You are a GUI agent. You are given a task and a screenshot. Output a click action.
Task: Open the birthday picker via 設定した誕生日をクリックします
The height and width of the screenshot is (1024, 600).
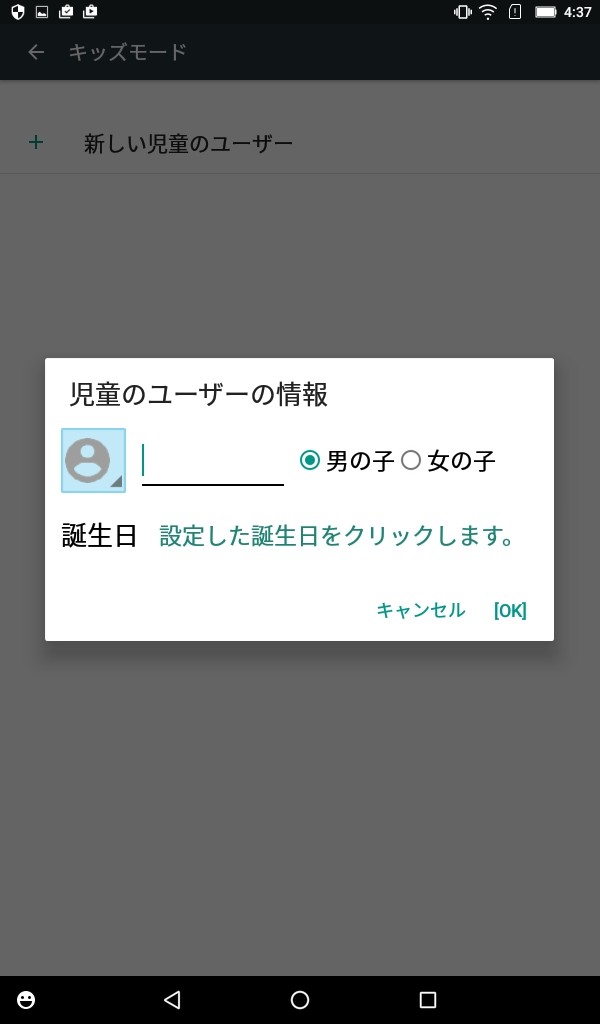337,536
